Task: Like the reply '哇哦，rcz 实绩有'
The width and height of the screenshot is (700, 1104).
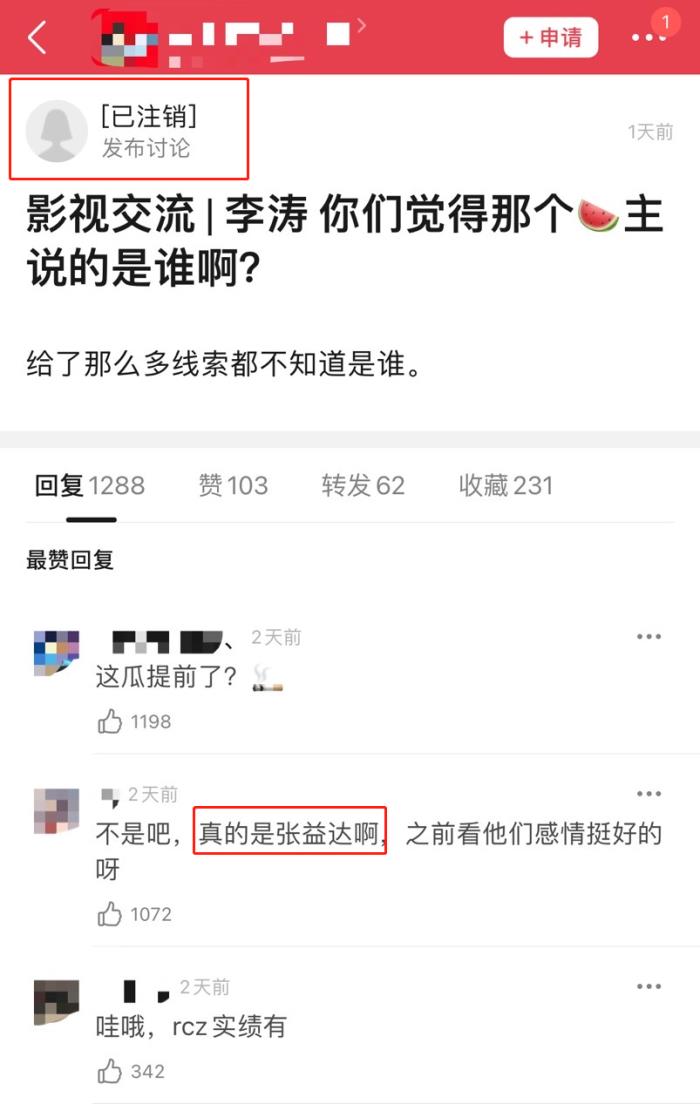Action: 110,1072
